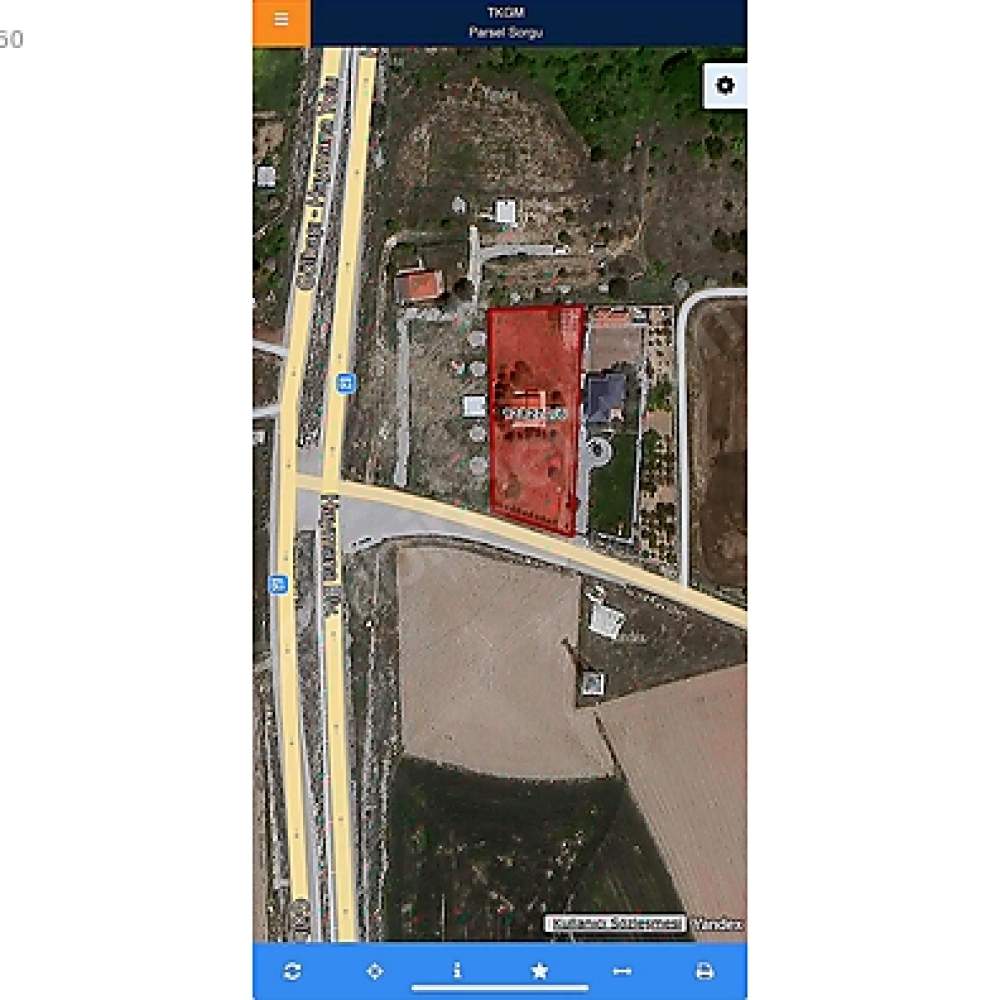Open the map settings gear
The width and height of the screenshot is (1000, 1000).
[x=725, y=86]
